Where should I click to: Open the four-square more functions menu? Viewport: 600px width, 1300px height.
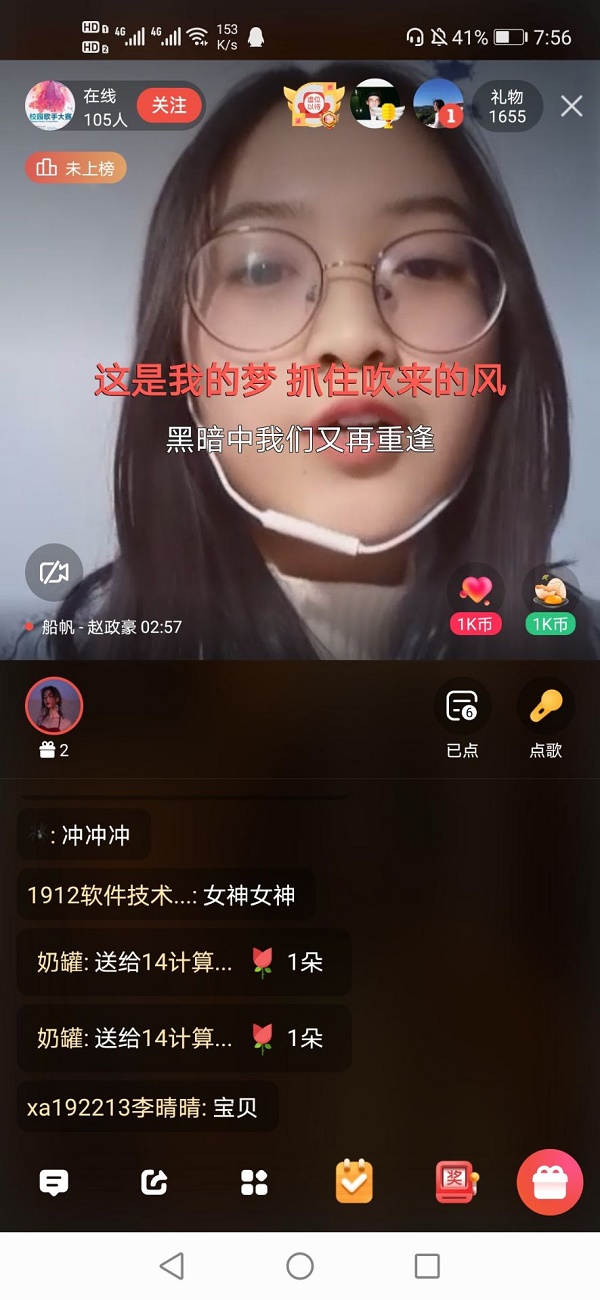click(x=254, y=1183)
